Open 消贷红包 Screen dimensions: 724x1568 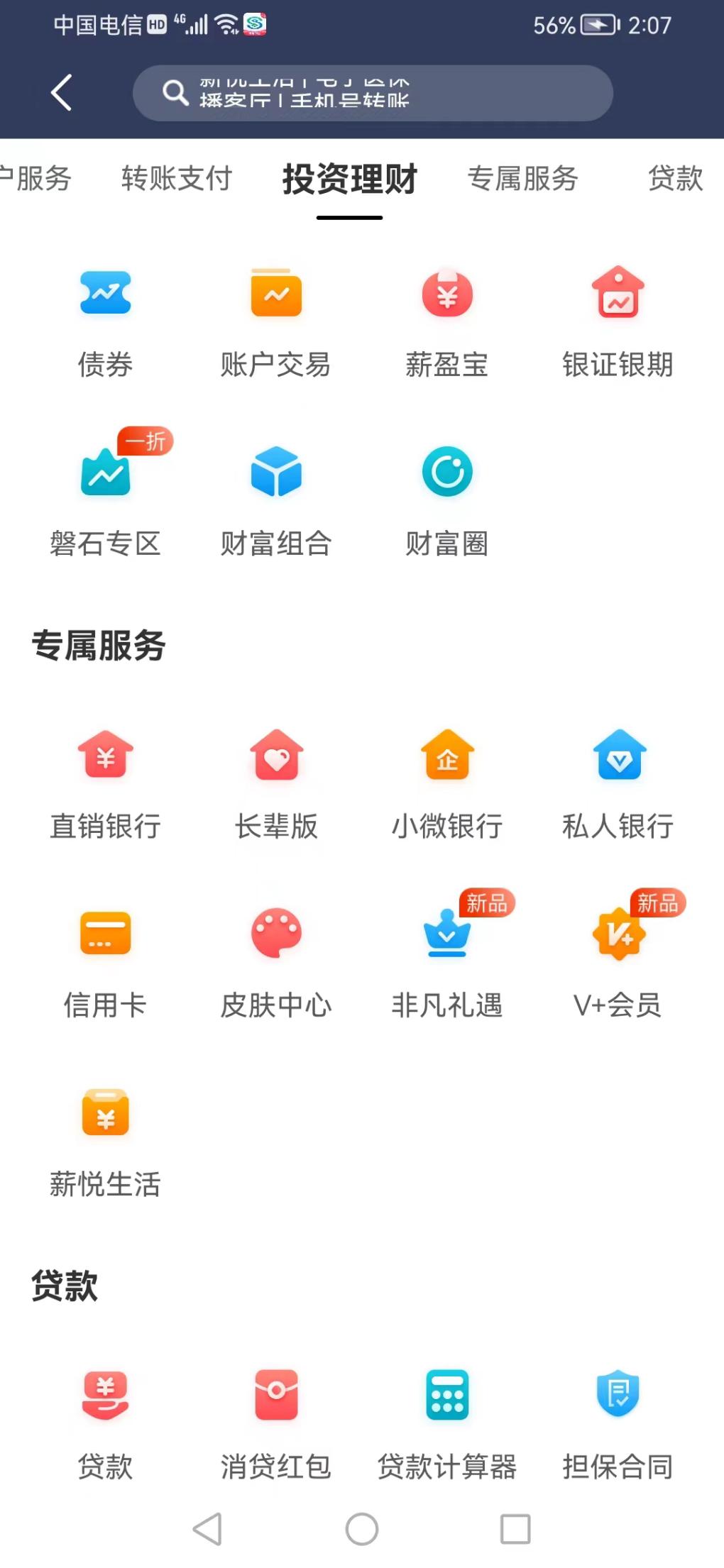[x=276, y=1425]
